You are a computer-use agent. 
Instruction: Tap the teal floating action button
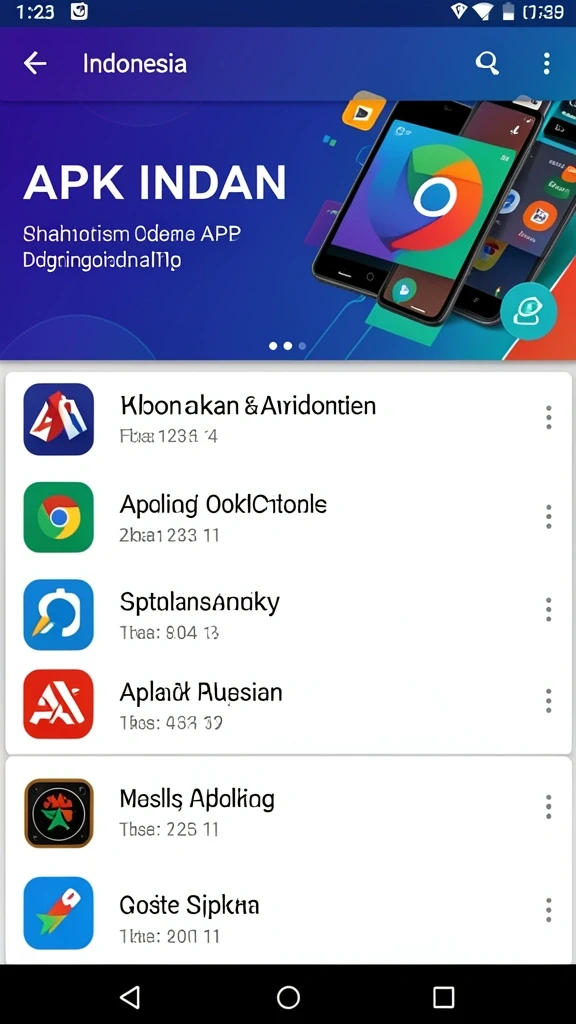click(528, 310)
